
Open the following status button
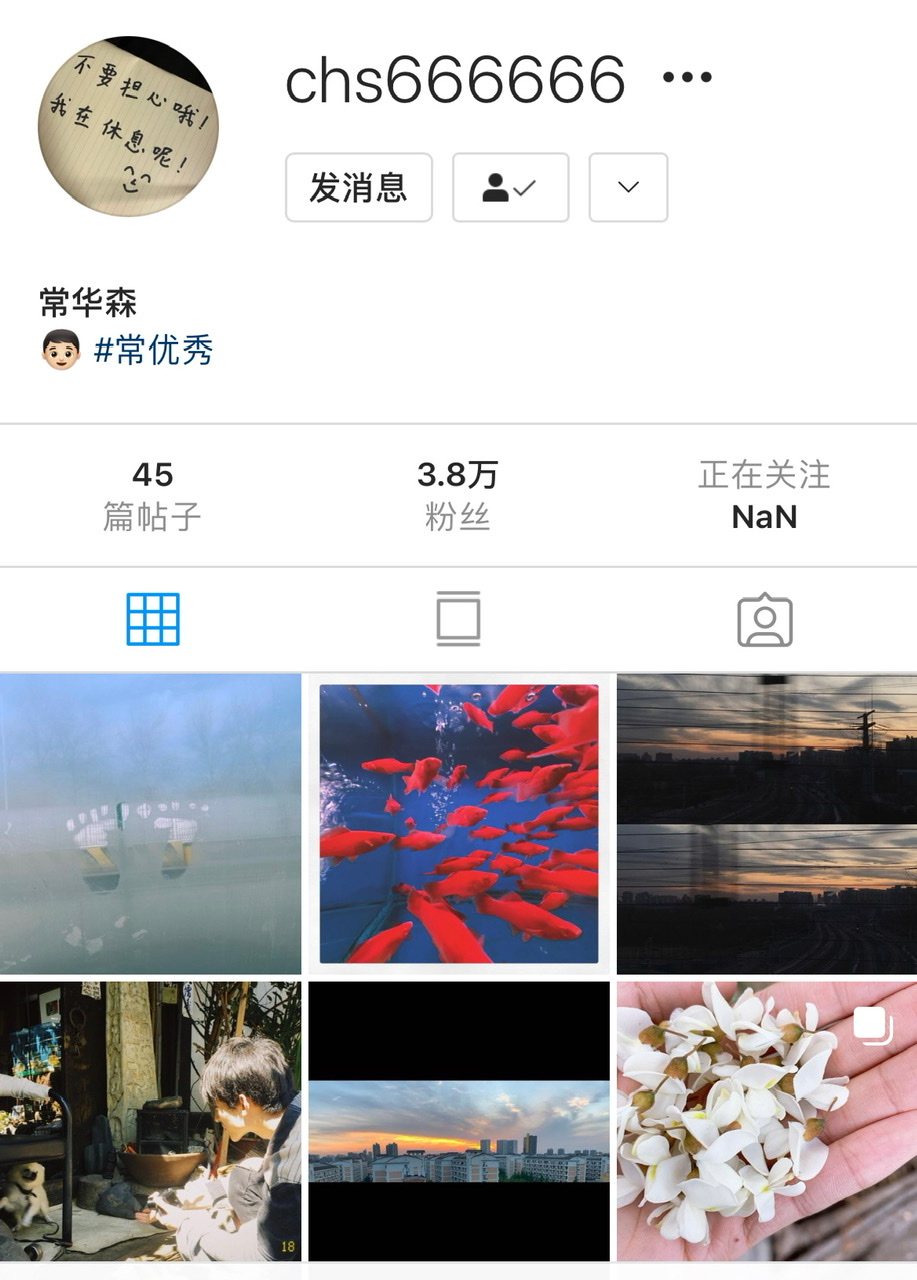tap(510, 187)
